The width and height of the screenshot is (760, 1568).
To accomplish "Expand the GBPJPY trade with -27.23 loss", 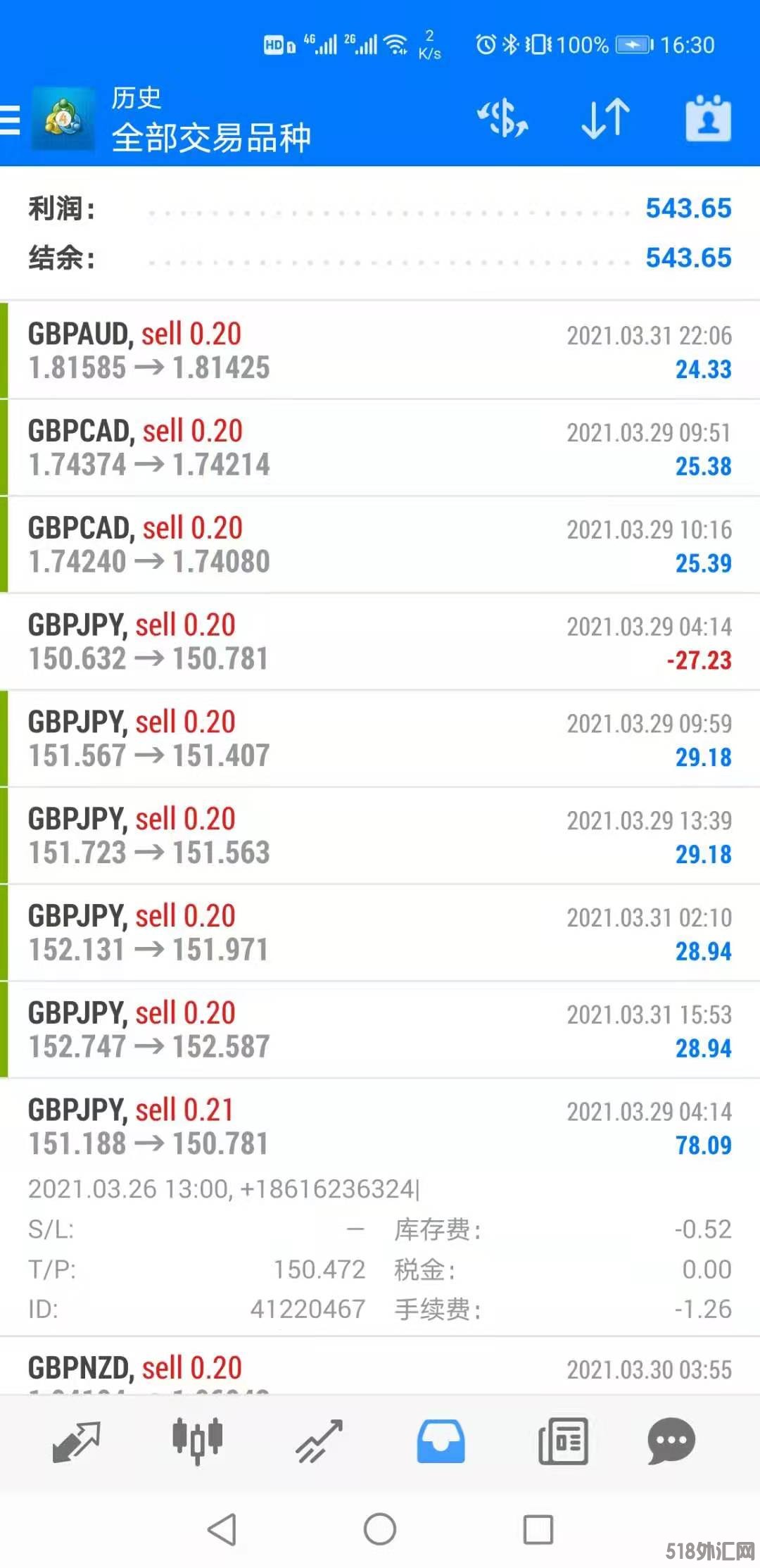I will [x=380, y=642].
